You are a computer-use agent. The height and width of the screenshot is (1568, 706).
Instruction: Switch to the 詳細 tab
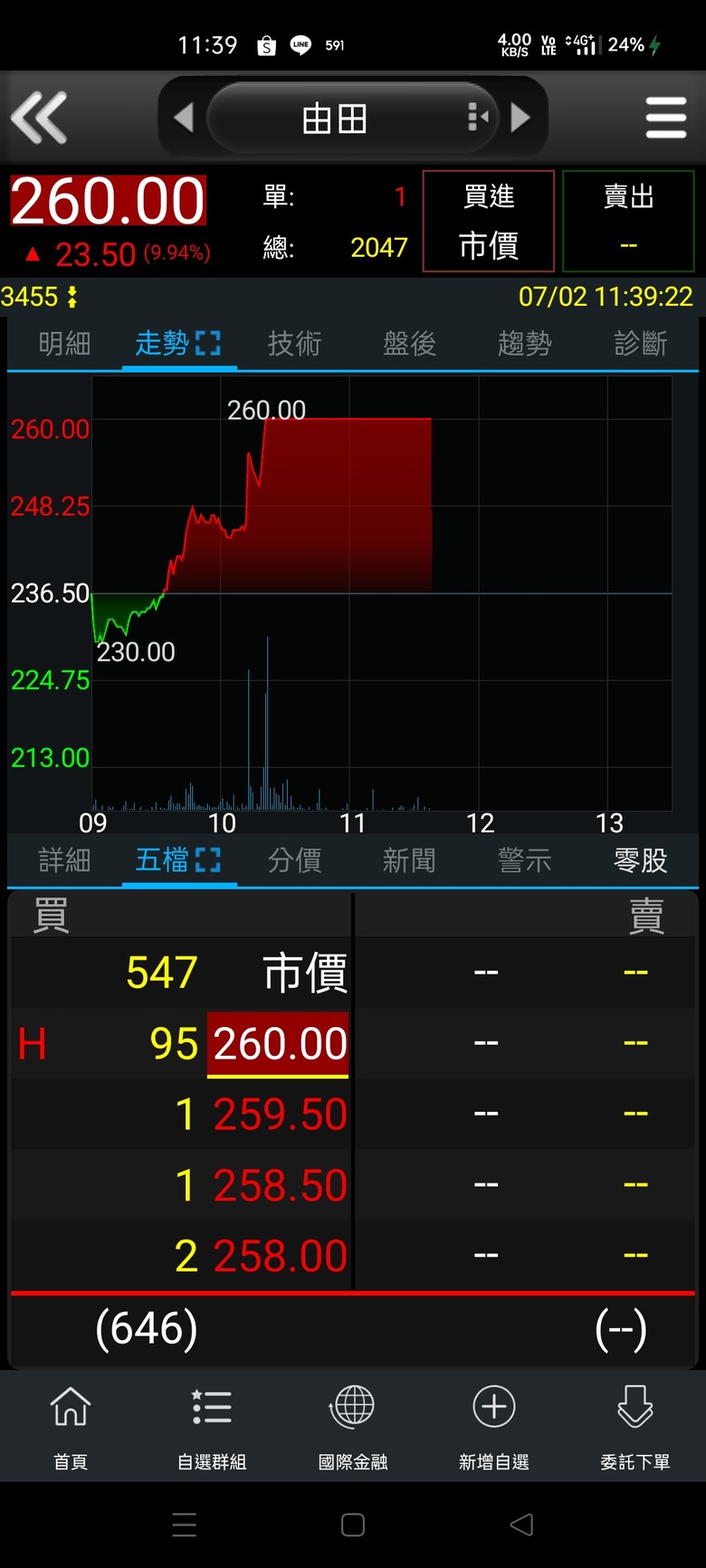[x=64, y=860]
